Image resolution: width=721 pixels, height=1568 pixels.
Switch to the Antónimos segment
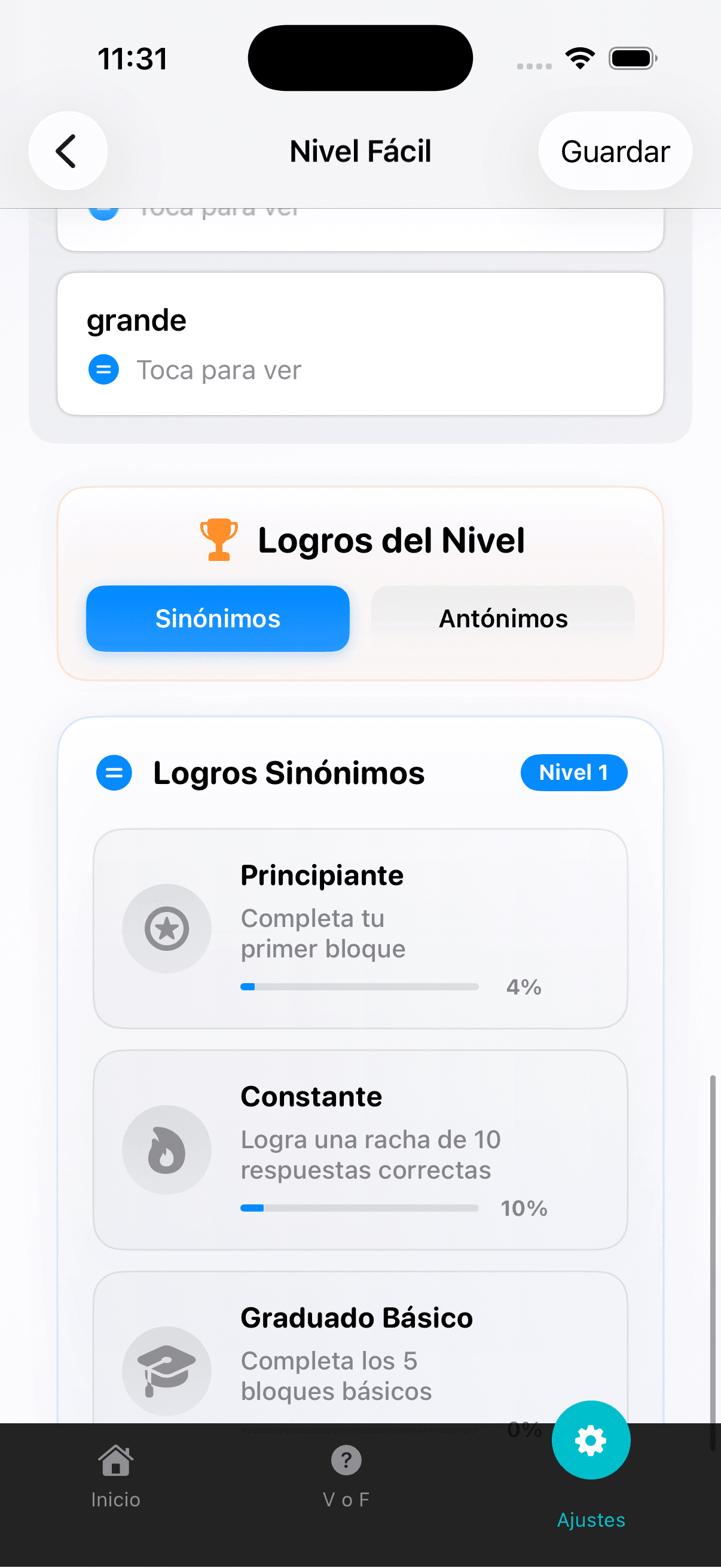pos(503,618)
